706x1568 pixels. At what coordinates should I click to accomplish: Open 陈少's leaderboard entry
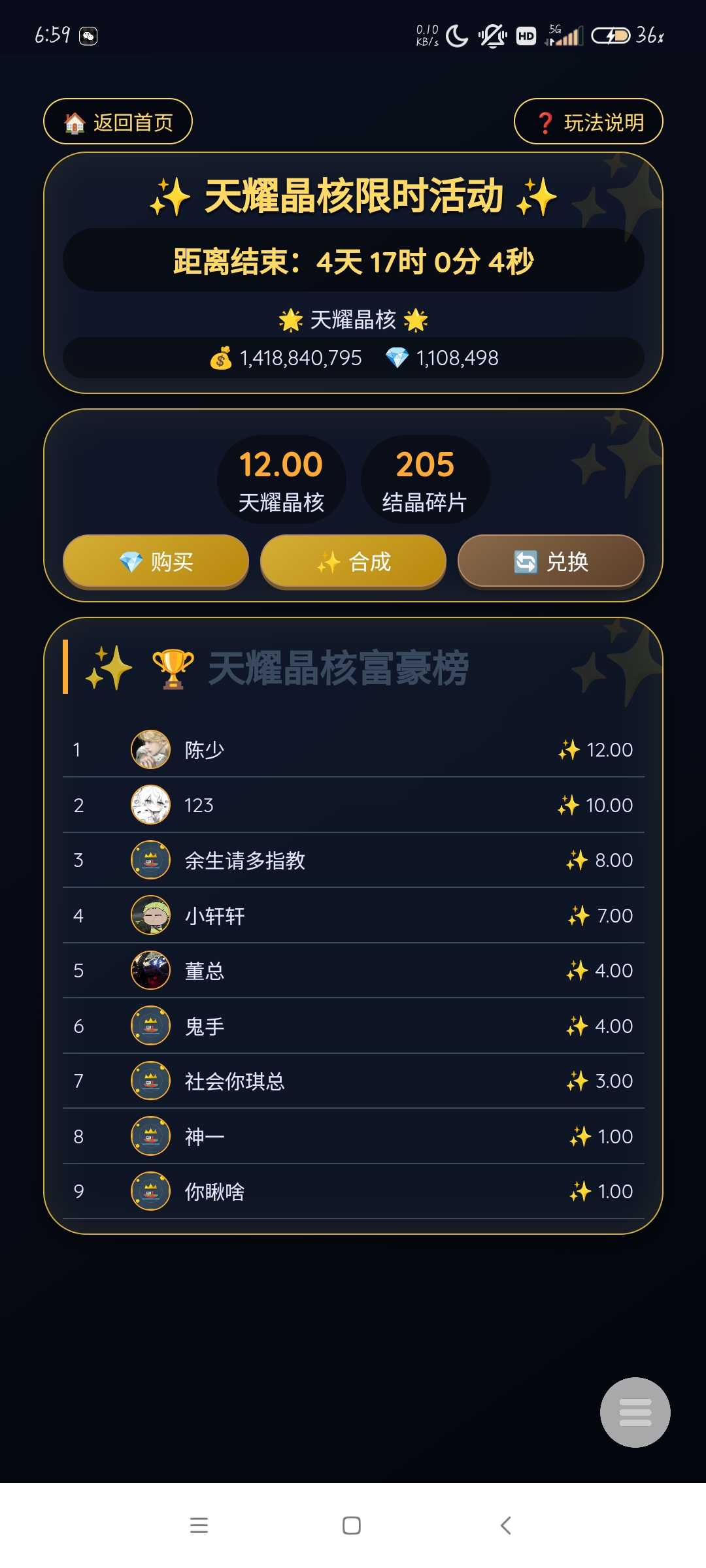tap(353, 749)
